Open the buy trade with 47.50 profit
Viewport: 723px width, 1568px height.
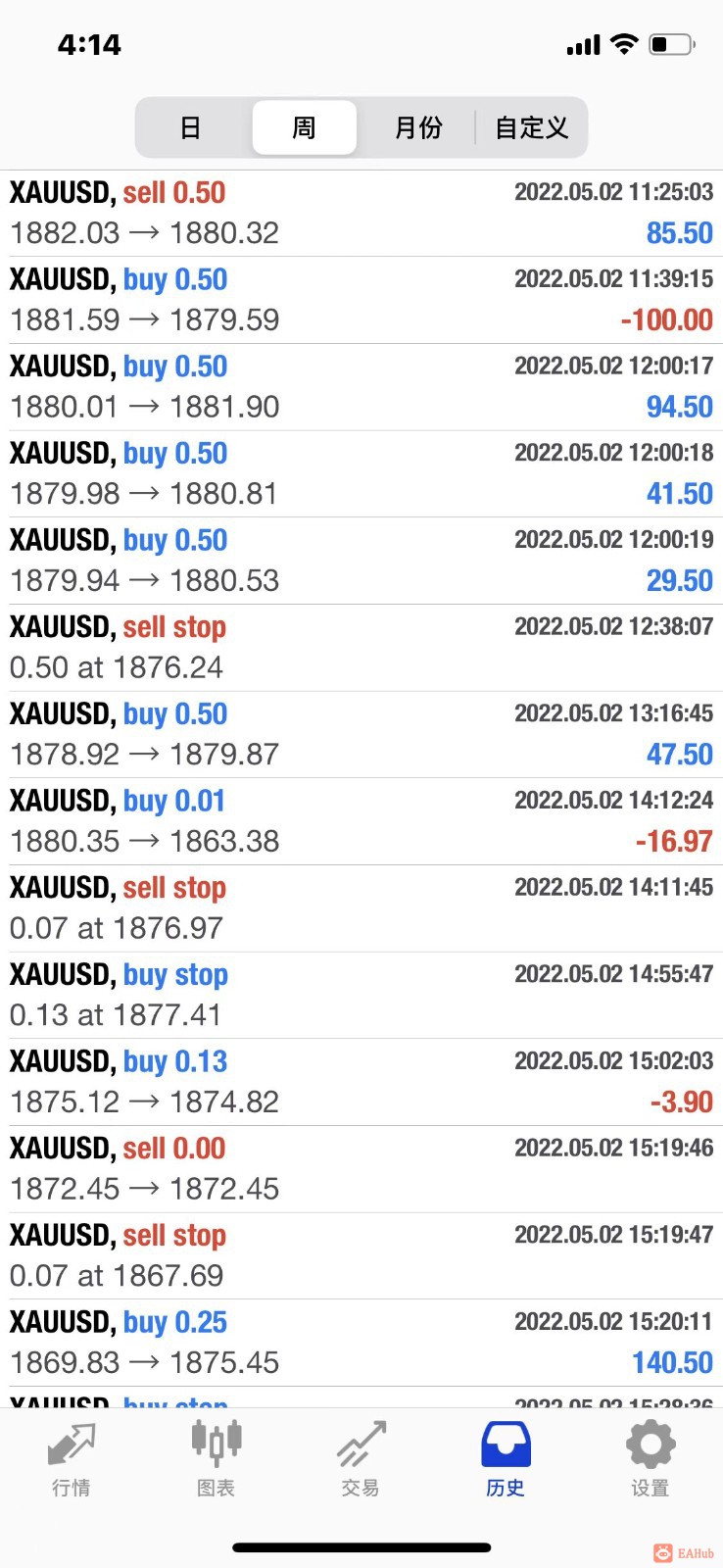(x=361, y=734)
